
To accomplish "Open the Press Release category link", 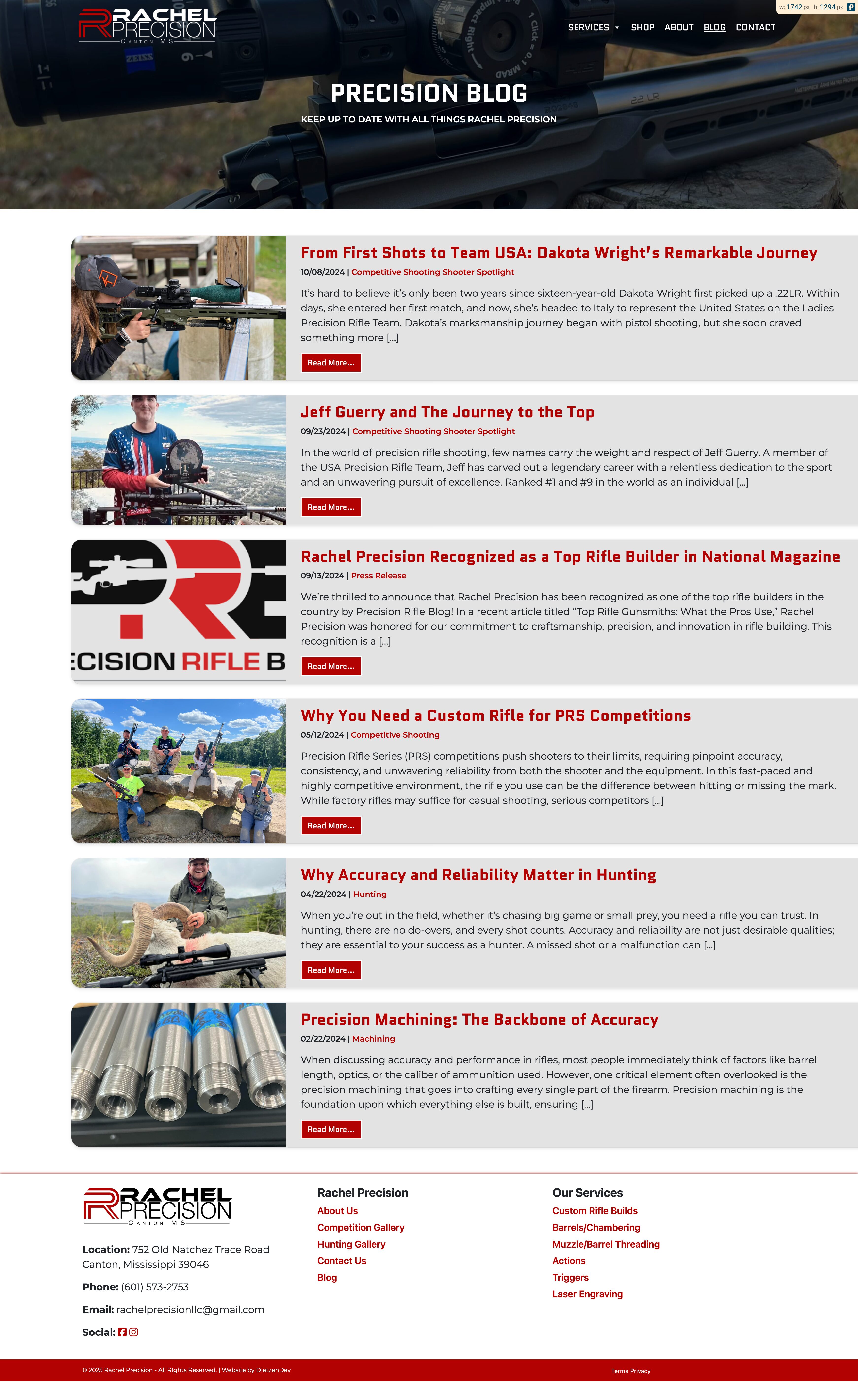I will 379,576.
